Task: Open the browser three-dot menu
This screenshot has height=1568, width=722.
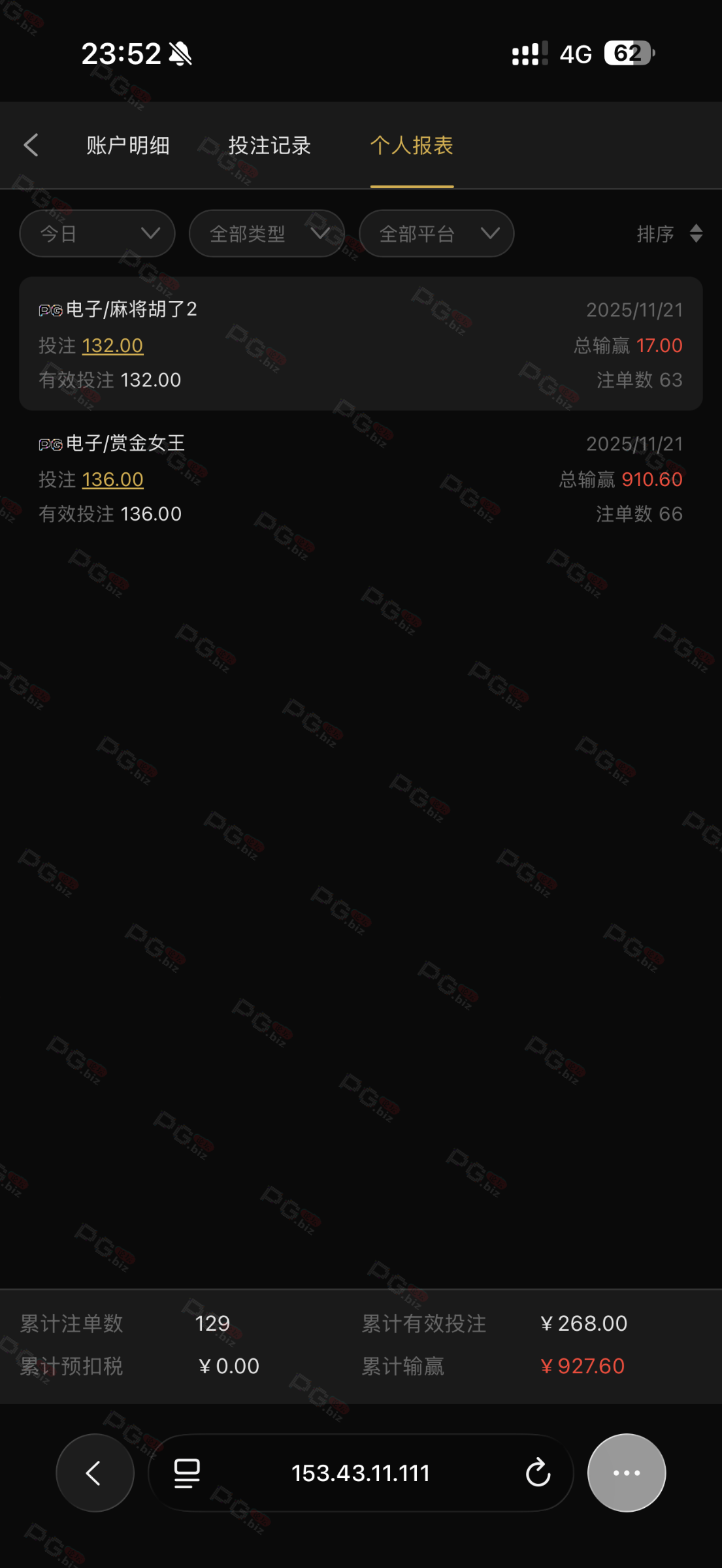Action: point(626,1473)
